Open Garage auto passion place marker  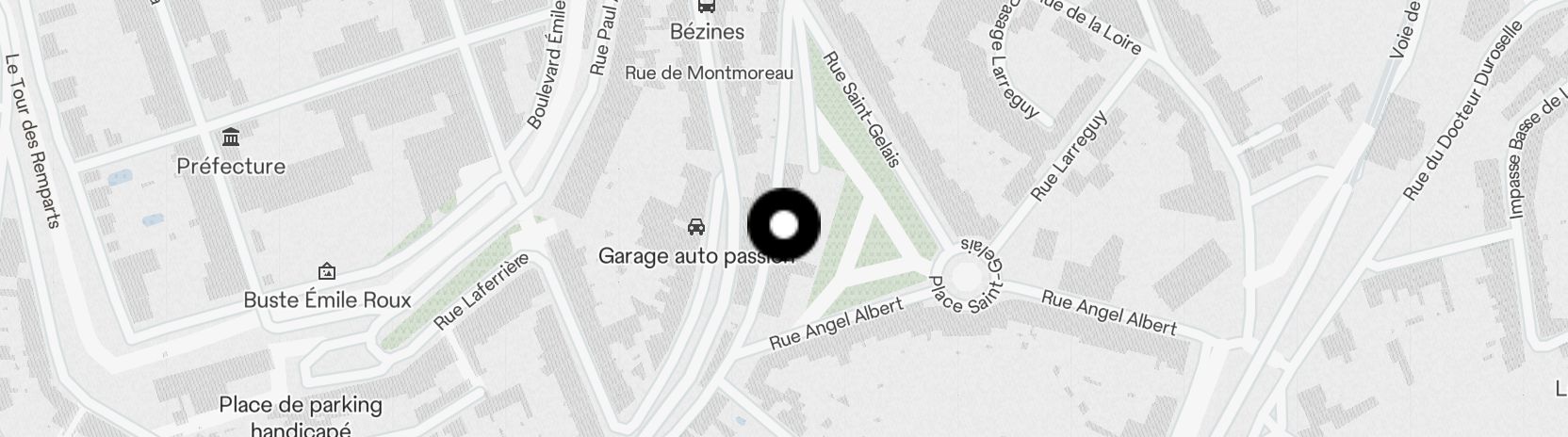pyautogui.click(x=695, y=227)
